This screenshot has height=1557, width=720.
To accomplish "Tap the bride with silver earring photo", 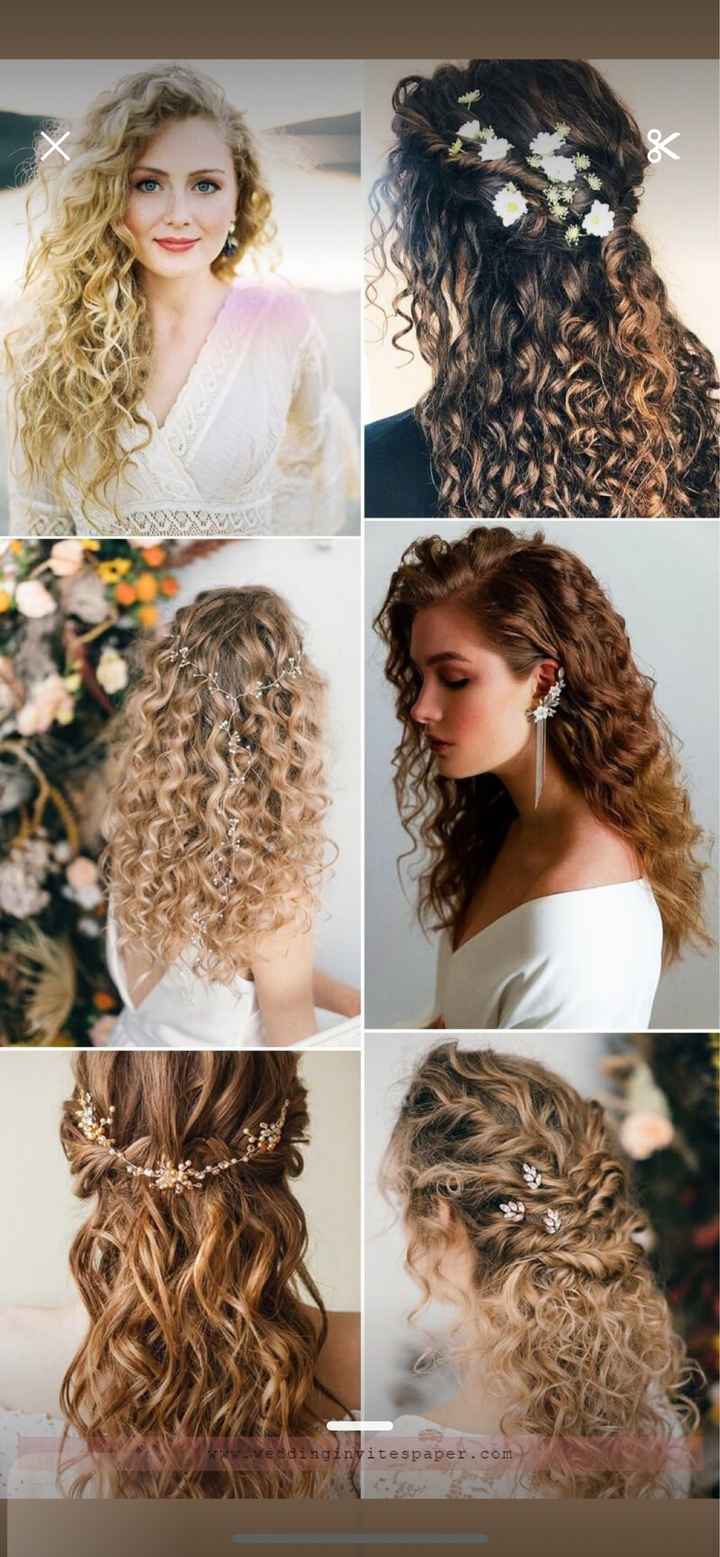I will point(540,780).
